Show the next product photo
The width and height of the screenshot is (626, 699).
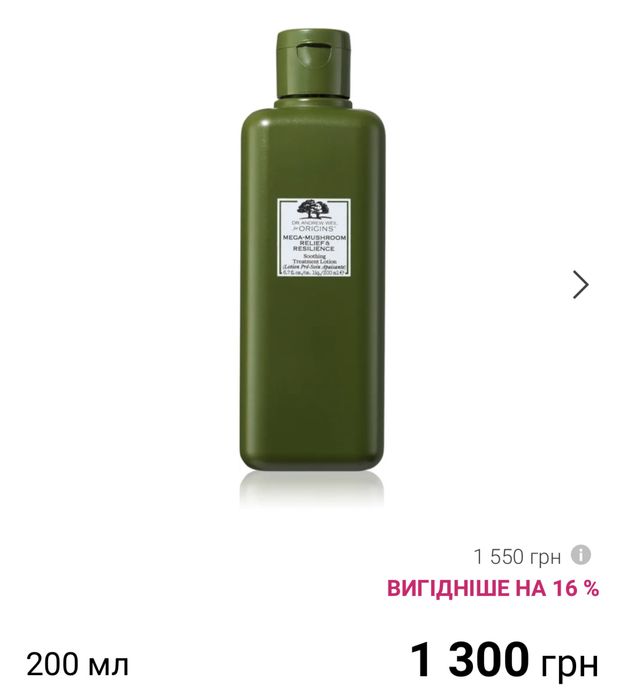tap(581, 285)
